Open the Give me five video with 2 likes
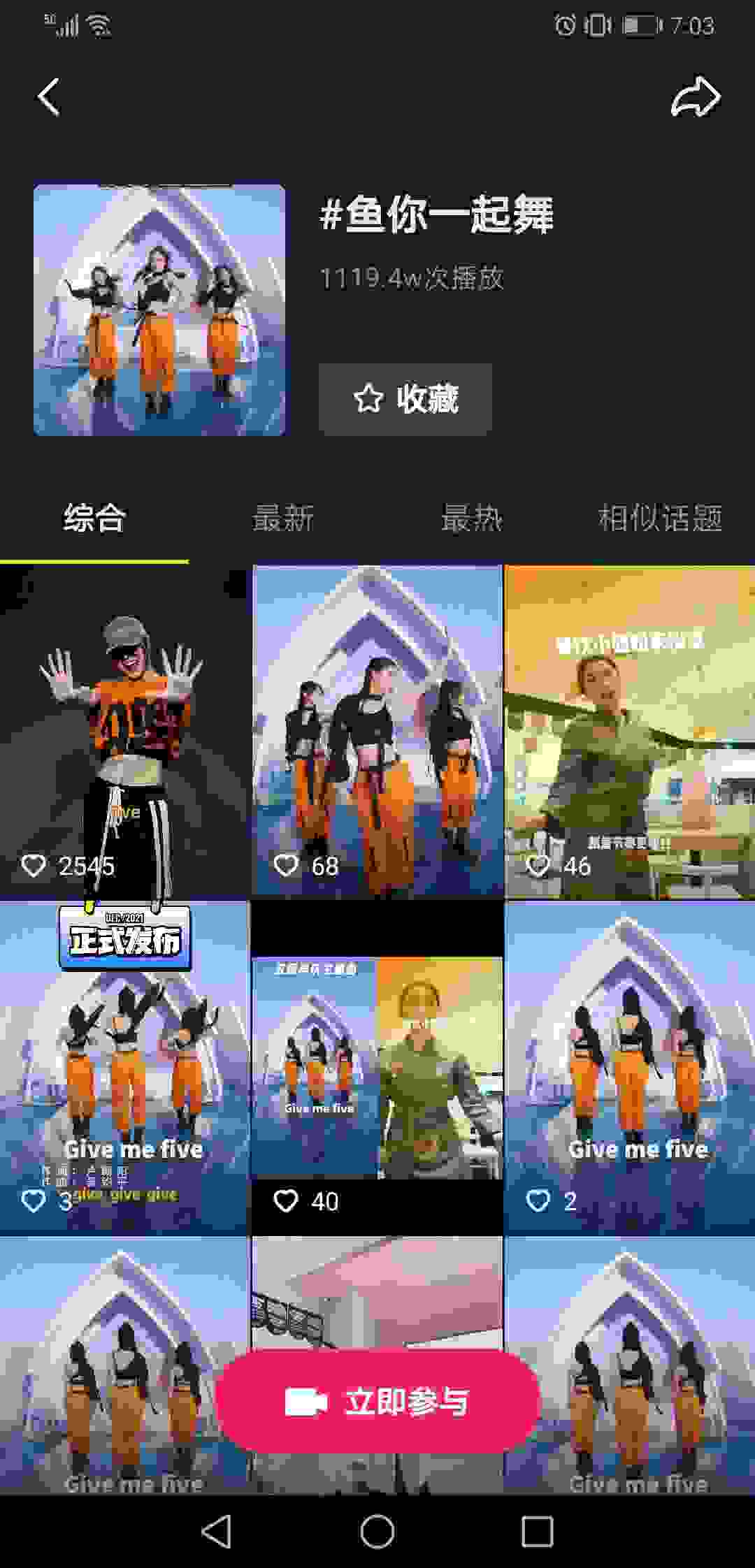This screenshot has width=755, height=1568. tap(629, 1067)
